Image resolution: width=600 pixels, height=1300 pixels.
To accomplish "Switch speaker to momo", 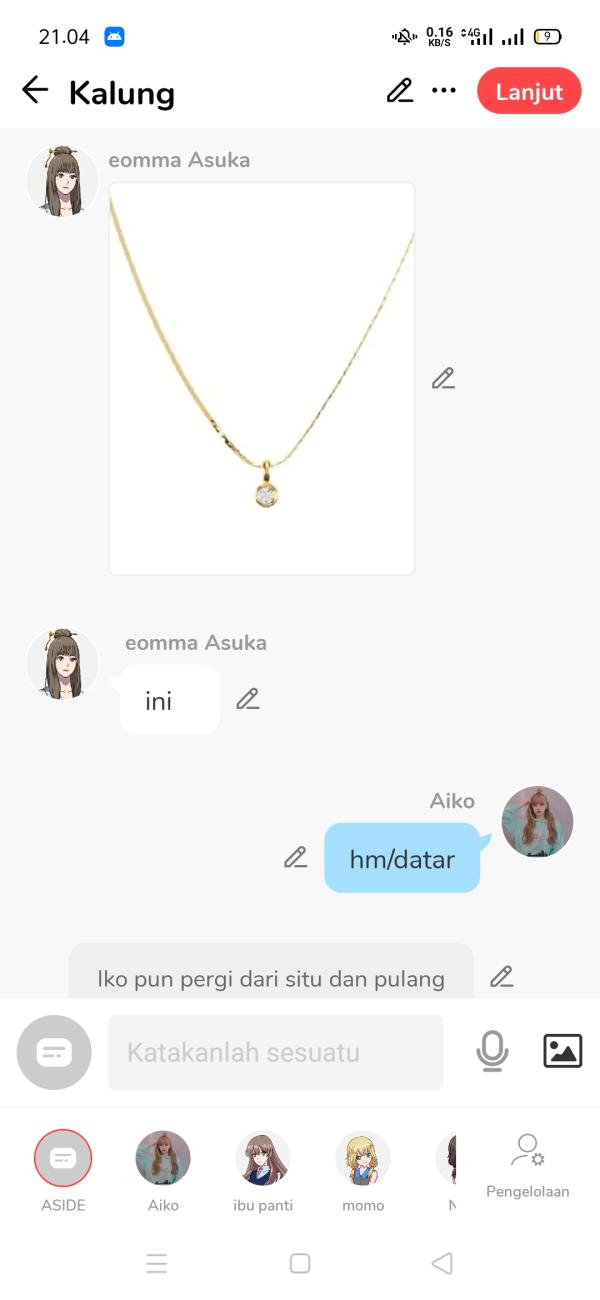I will (x=363, y=1160).
